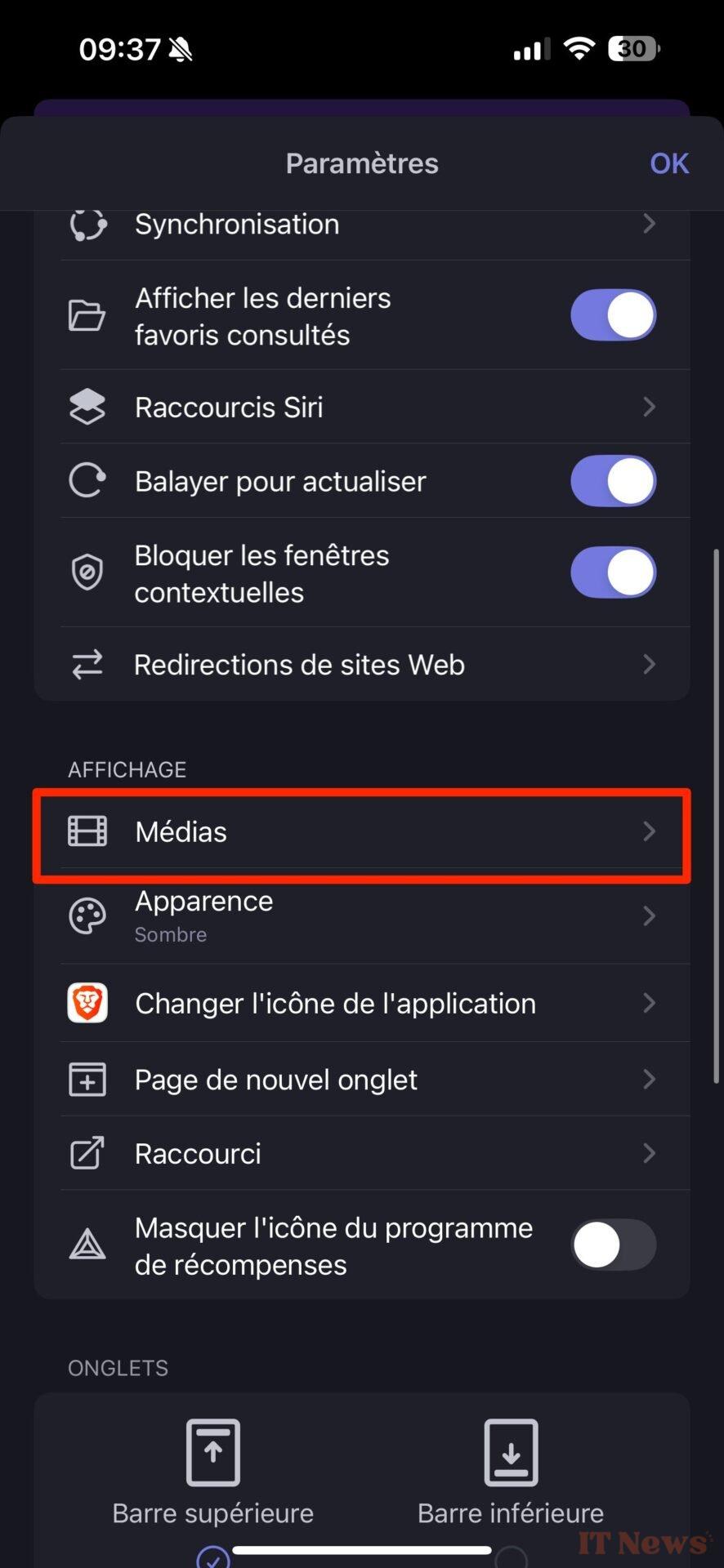Open Page de nouvel onglet

click(x=362, y=1080)
